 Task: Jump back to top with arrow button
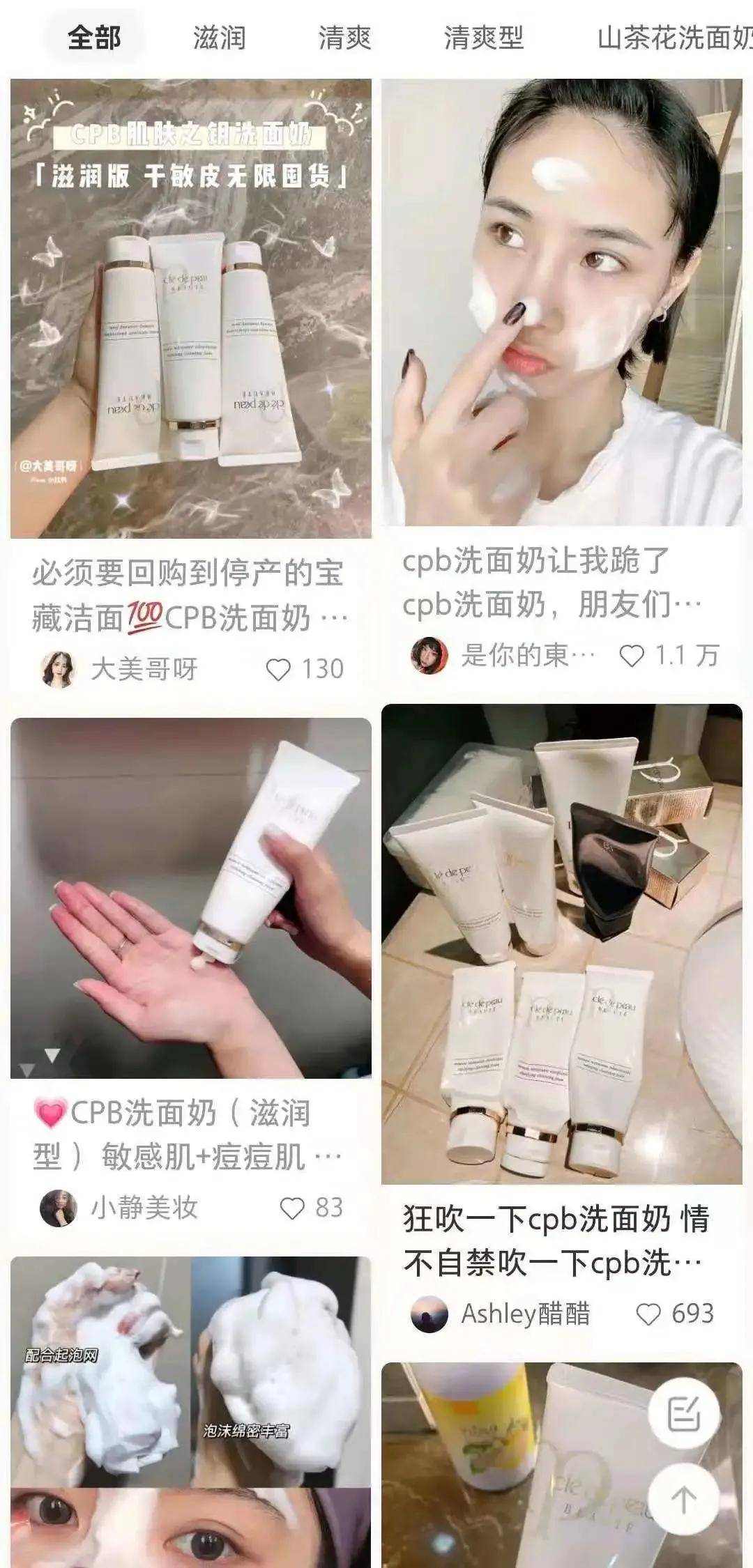pos(683,1499)
